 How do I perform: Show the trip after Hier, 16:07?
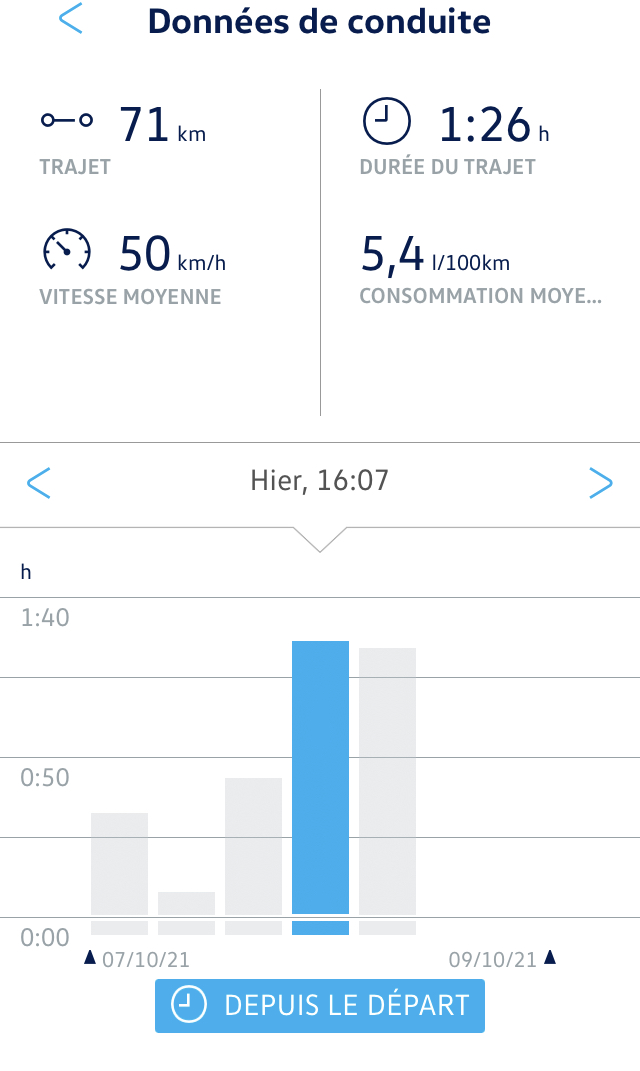click(600, 483)
